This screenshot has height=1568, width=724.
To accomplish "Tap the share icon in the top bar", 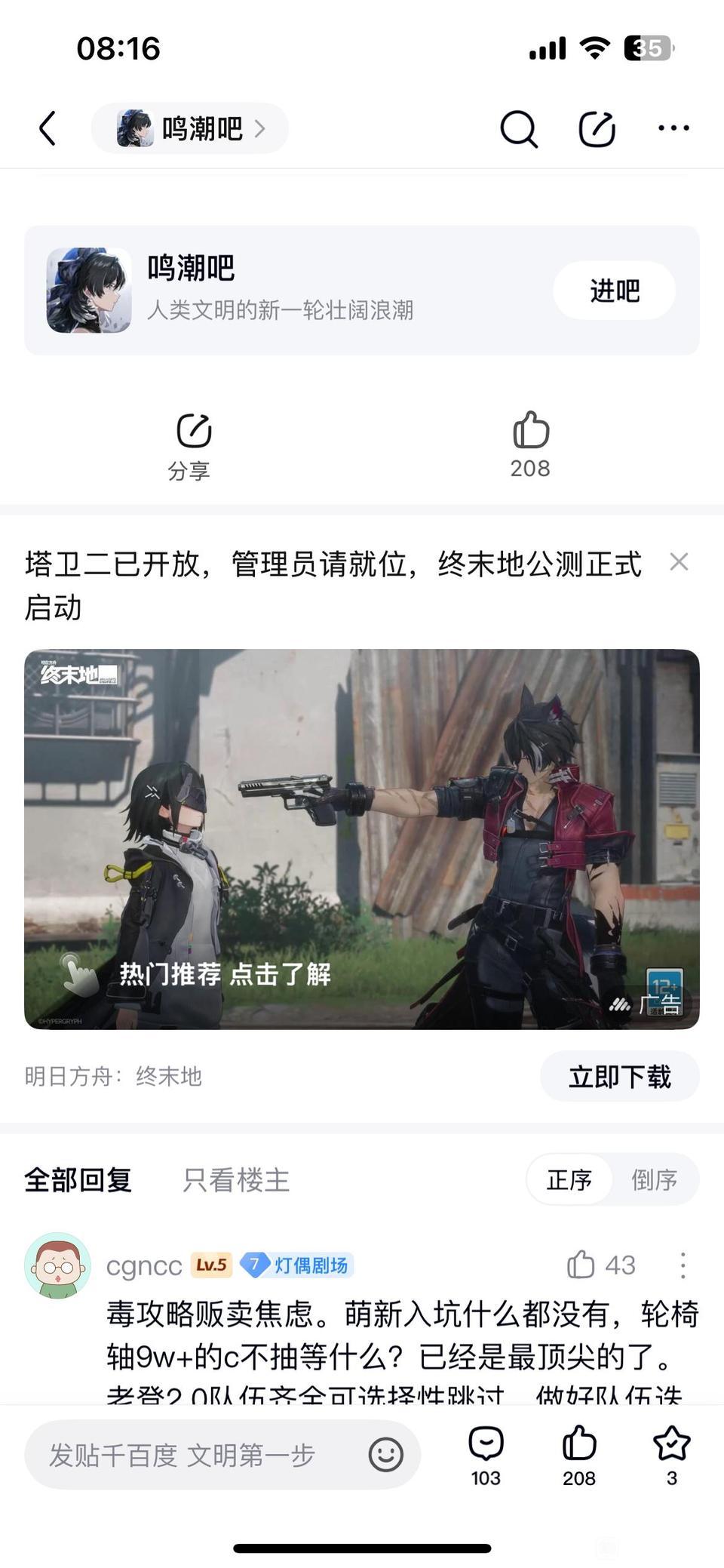I will tap(597, 128).
